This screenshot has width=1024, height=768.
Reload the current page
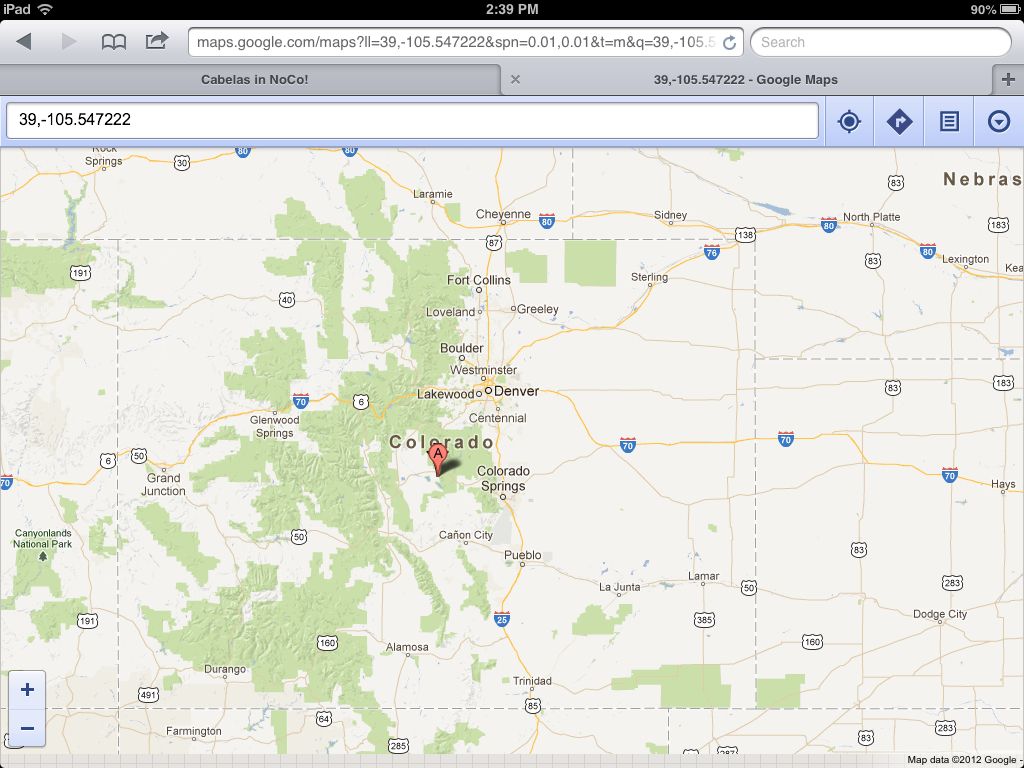click(x=730, y=43)
